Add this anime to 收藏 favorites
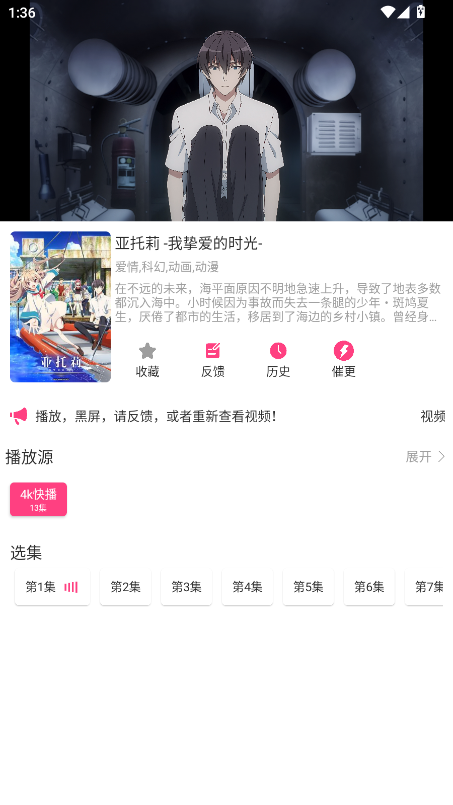 click(x=147, y=360)
